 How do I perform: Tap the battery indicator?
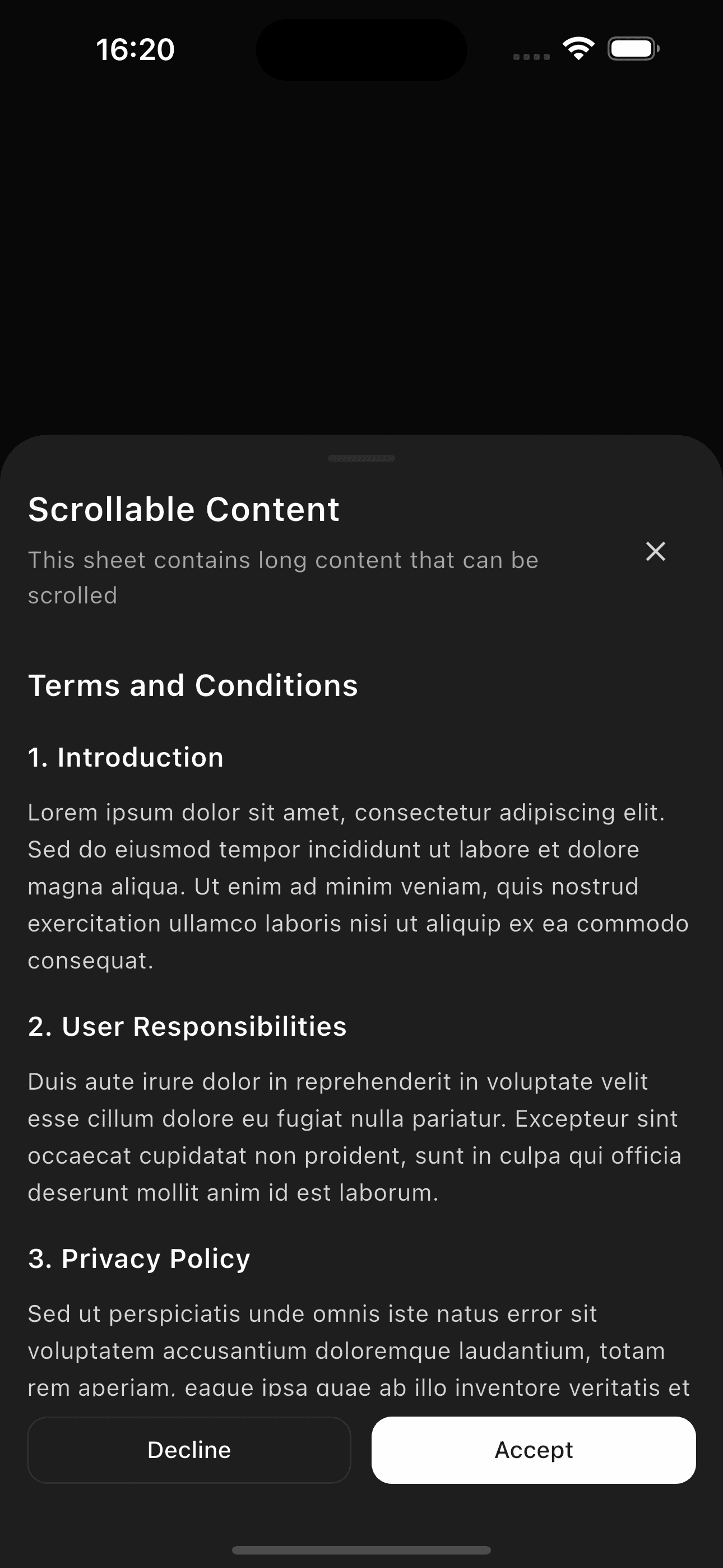[633, 49]
